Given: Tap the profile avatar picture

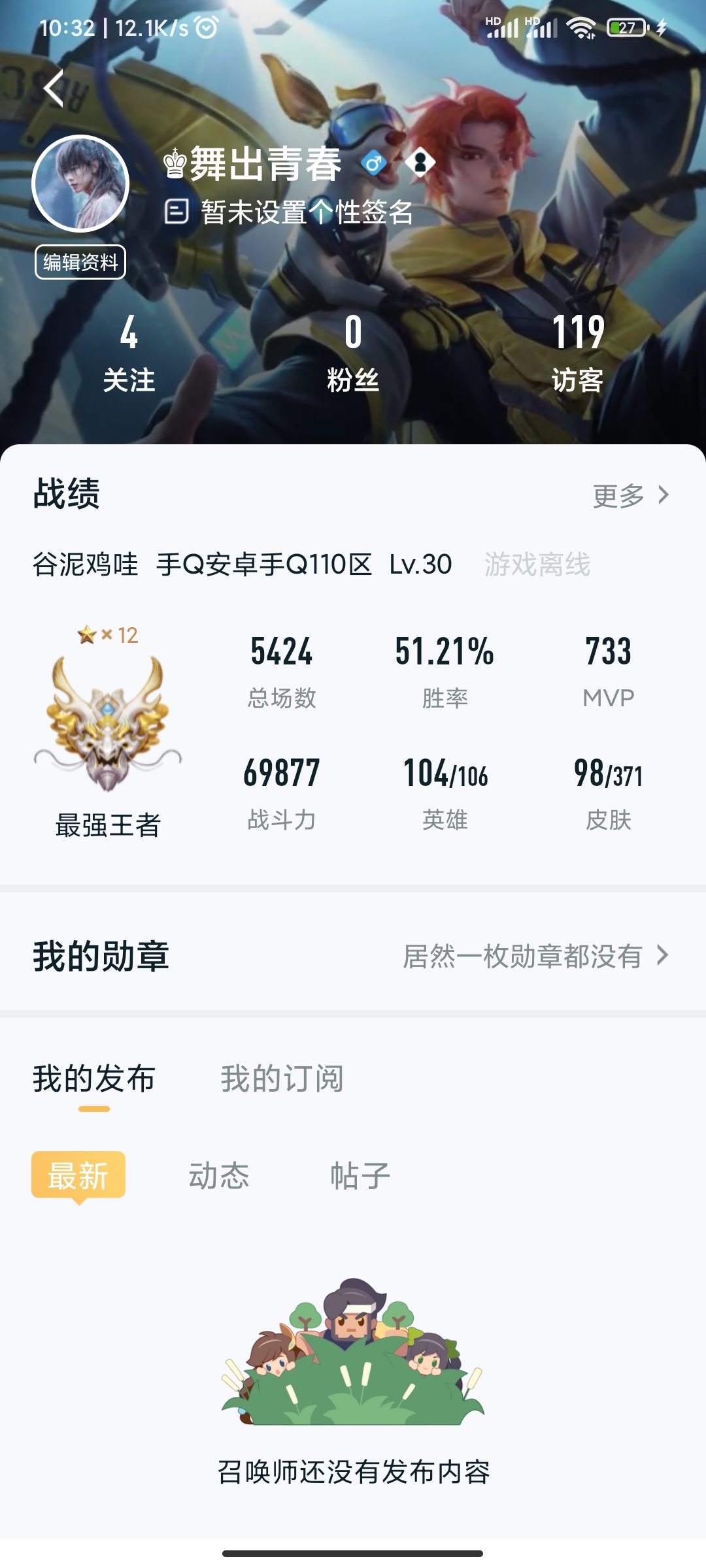Looking at the screenshot, I should click(80, 184).
